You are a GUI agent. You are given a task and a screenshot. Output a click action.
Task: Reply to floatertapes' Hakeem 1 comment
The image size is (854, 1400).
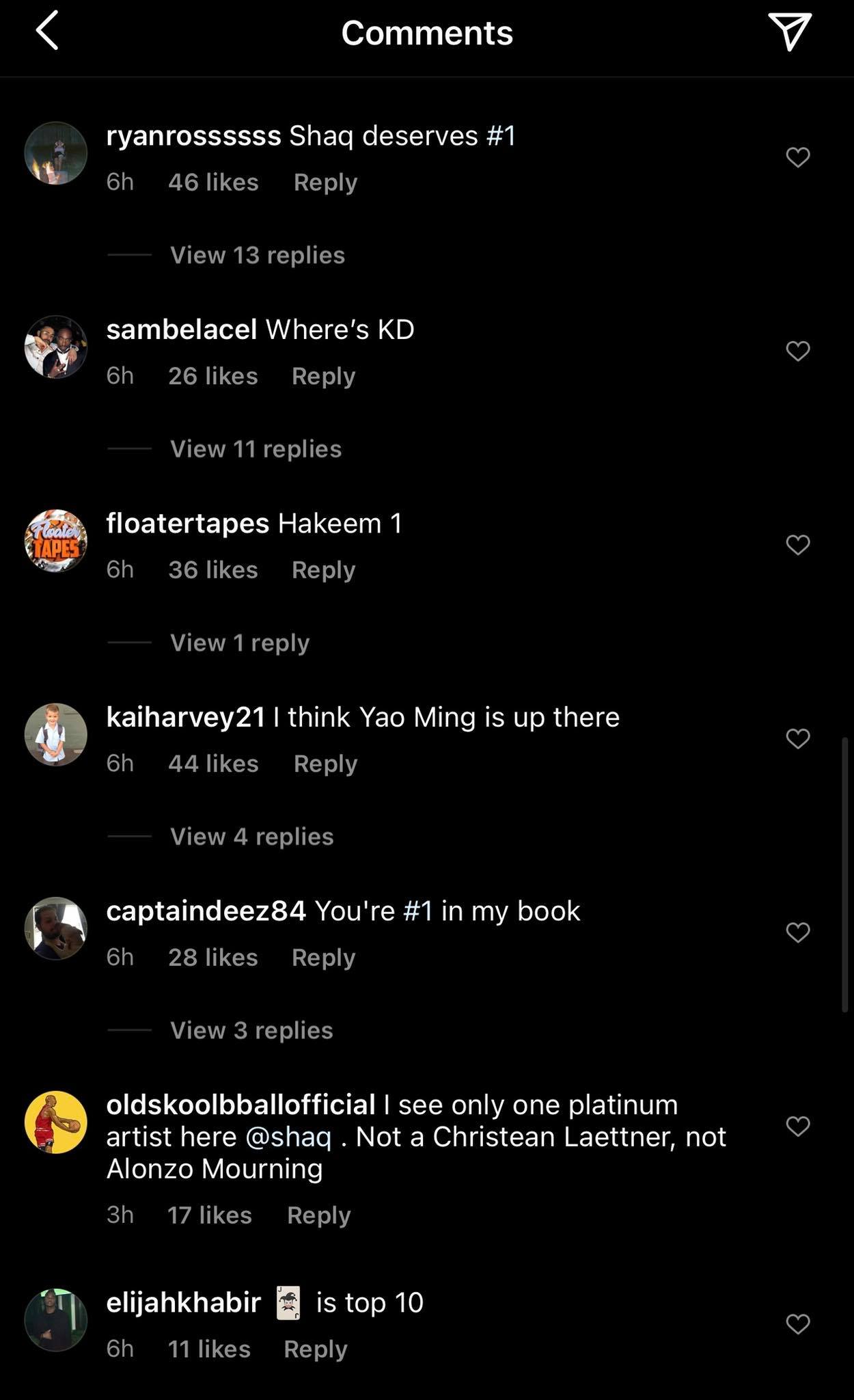[323, 570]
